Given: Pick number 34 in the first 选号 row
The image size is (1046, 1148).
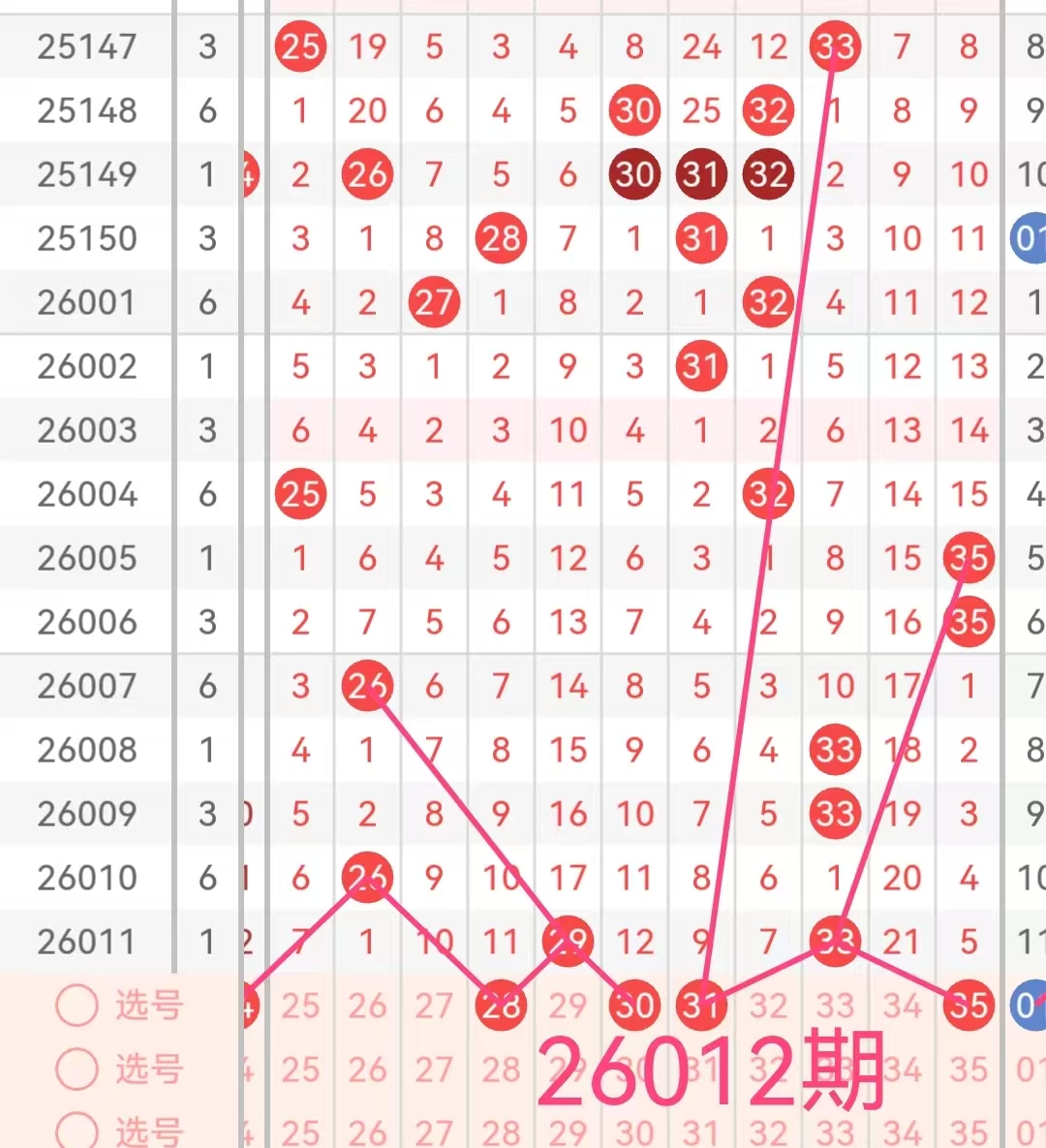Looking at the screenshot, I should [x=902, y=1006].
